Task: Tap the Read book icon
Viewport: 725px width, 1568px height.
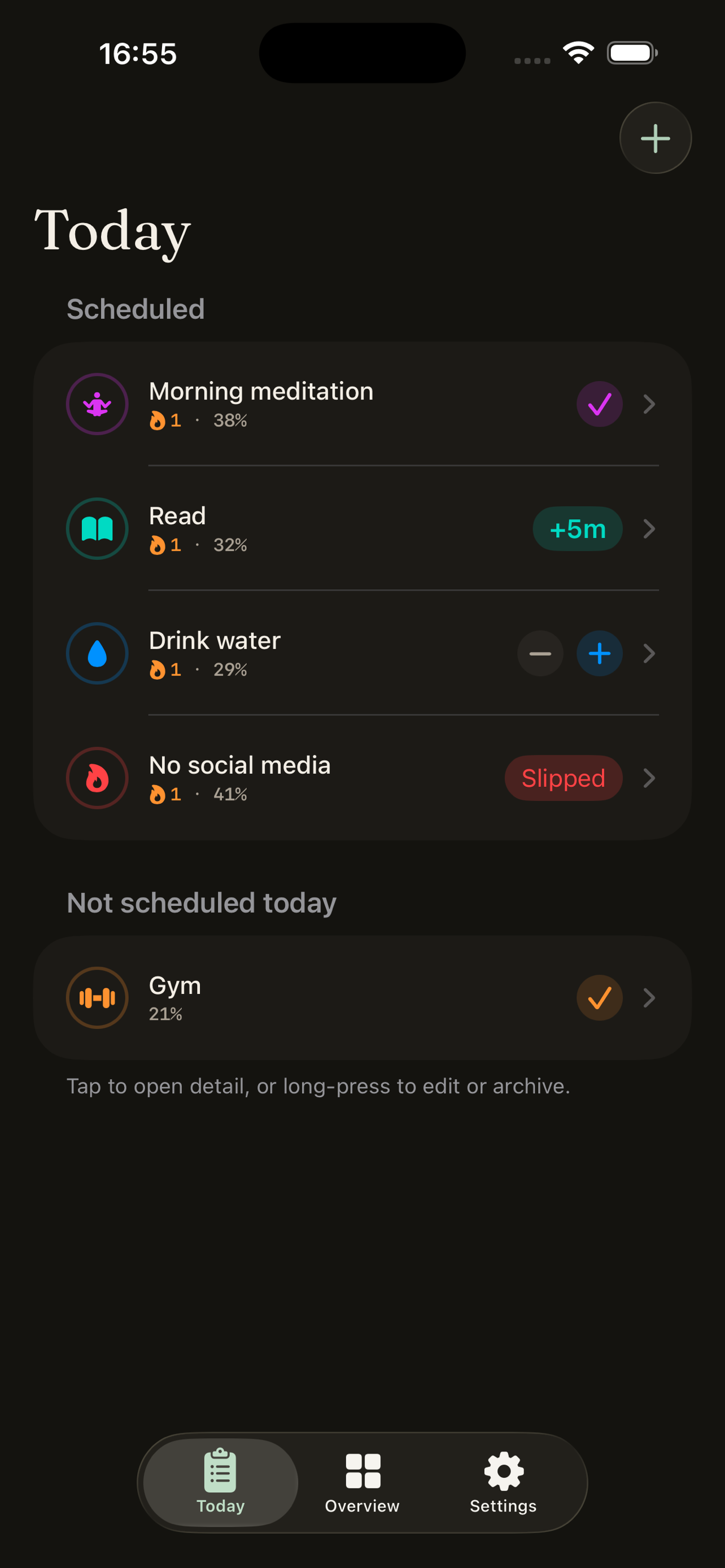Action: click(x=97, y=528)
